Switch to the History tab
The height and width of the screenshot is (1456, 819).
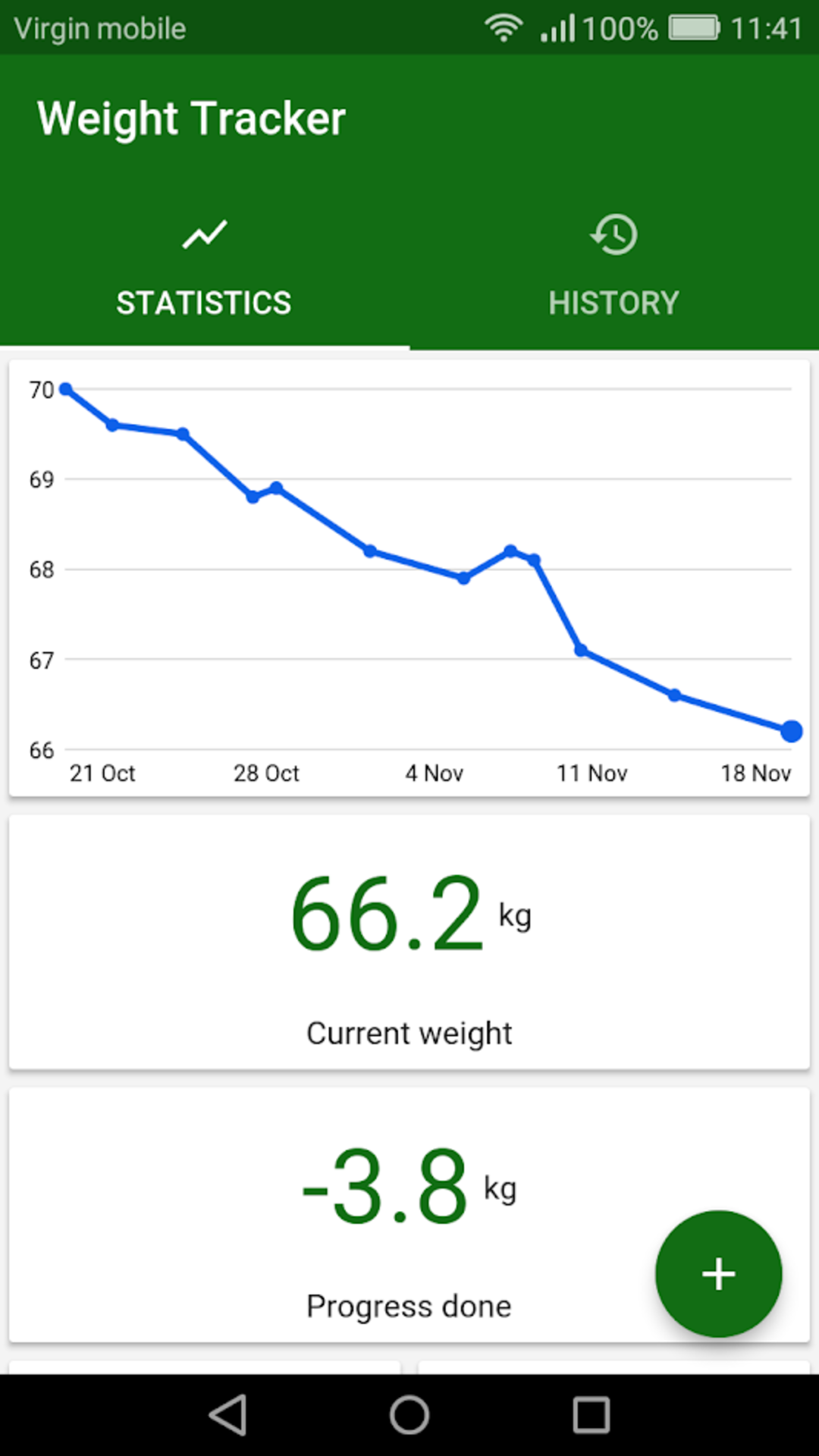613,302
